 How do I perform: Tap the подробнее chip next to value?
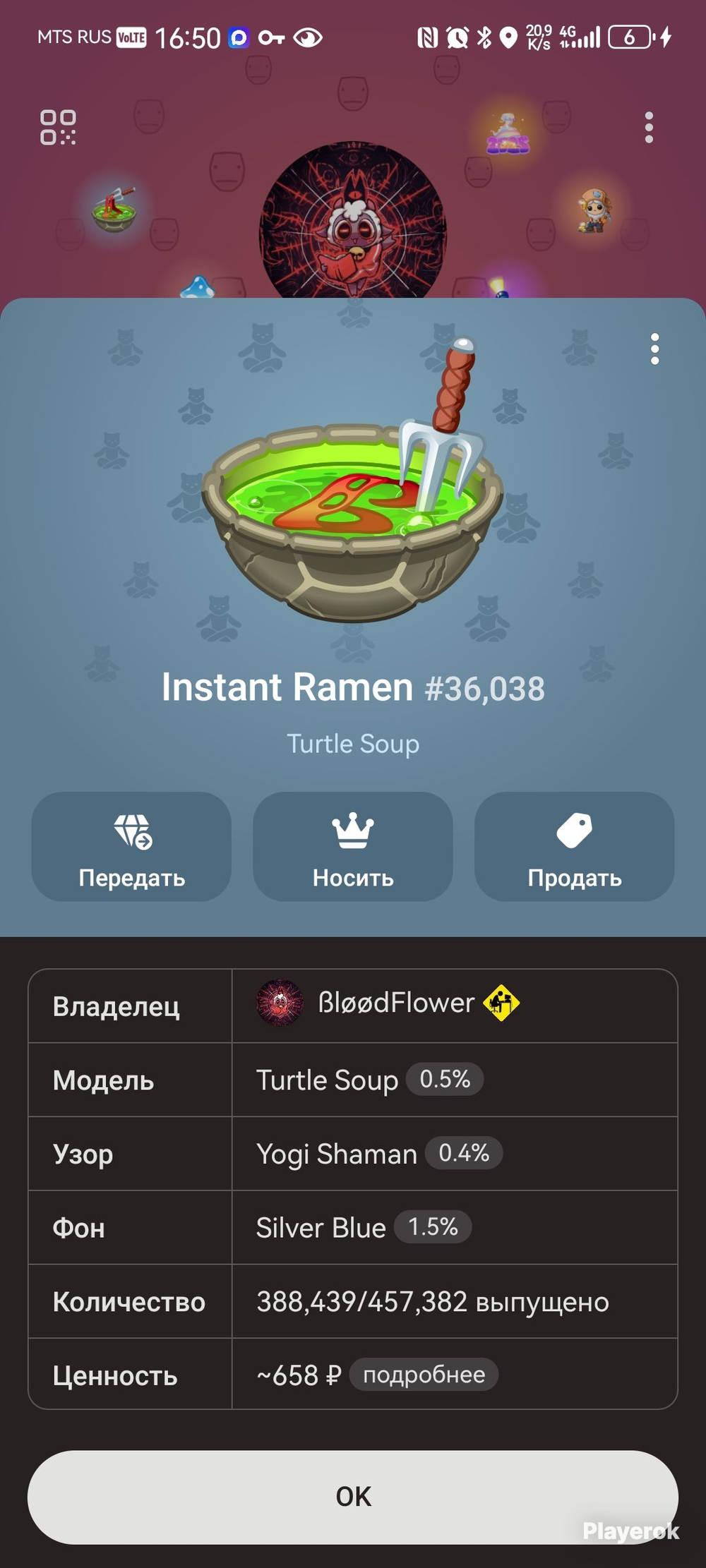pos(424,1375)
